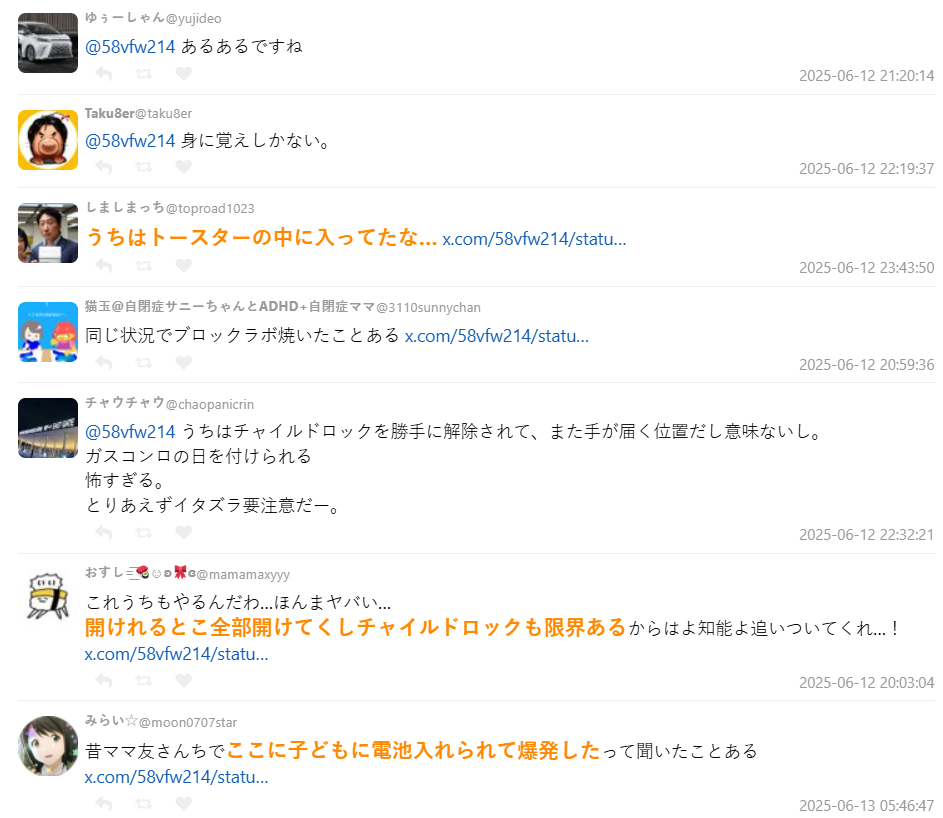
Task: Reply to おすし @mamamaxyyy's tweet
Action: [104, 681]
